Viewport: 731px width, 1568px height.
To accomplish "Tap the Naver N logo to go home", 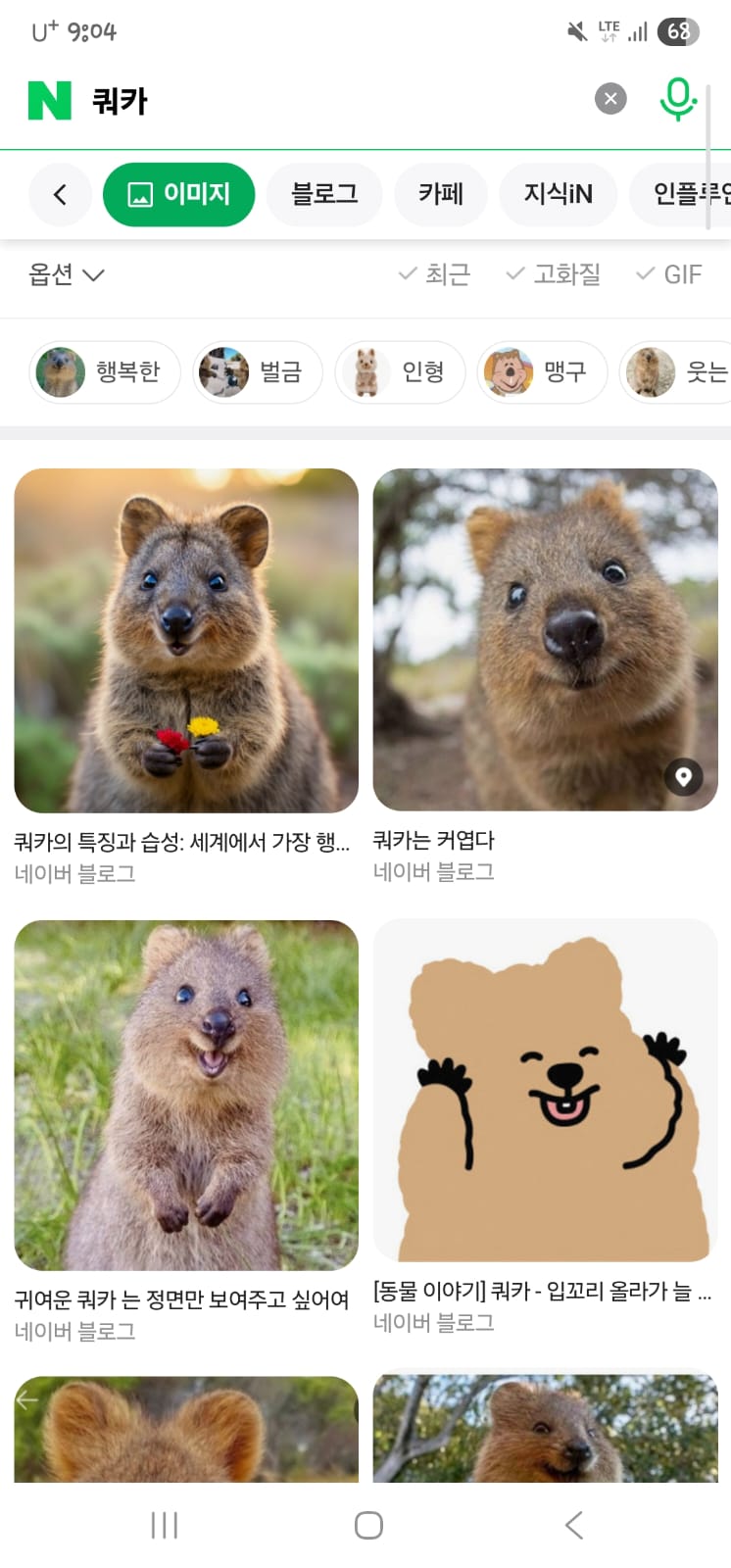I will (x=50, y=100).
